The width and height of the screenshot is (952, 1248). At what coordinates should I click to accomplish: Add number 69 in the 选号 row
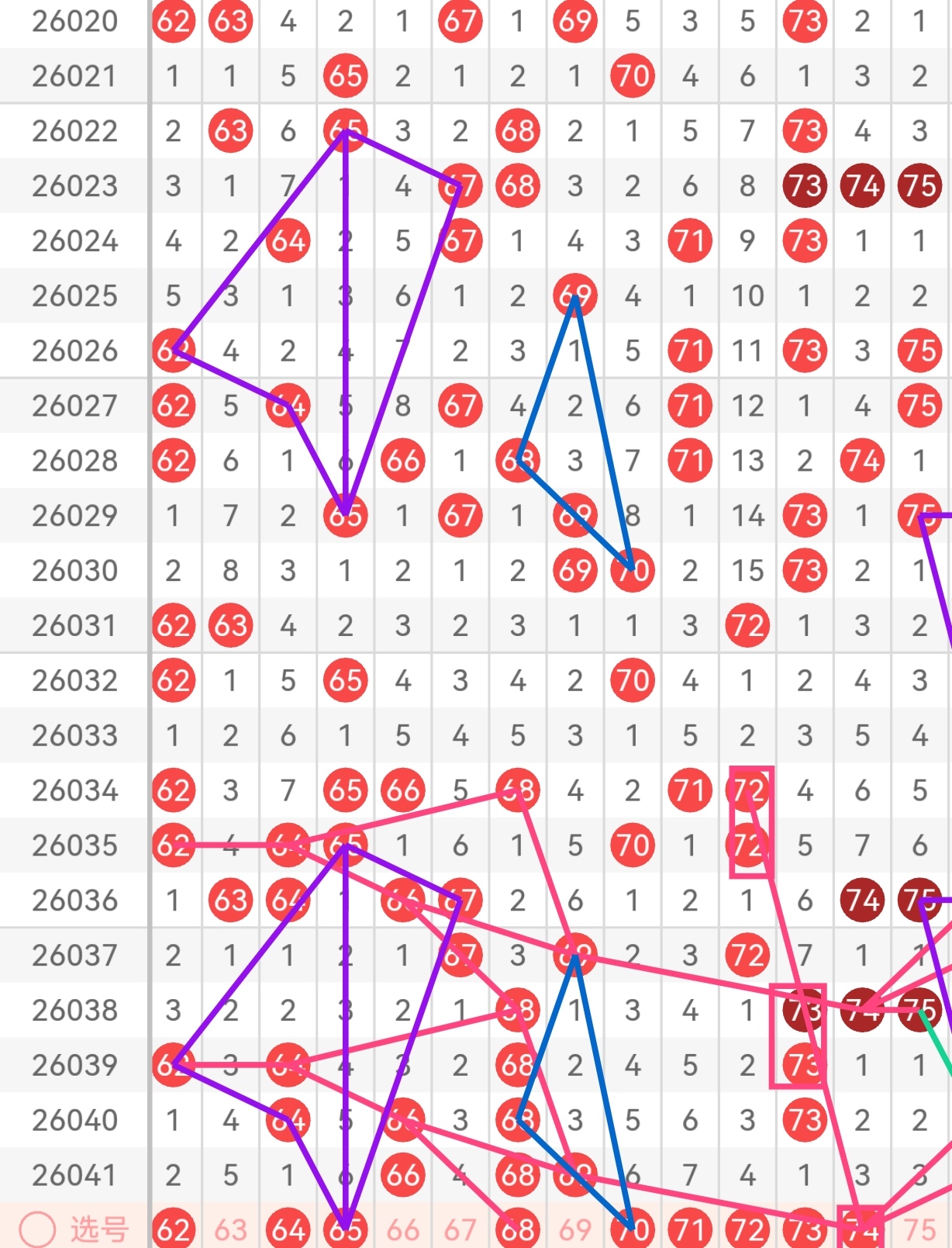[x=574, y=1229]
